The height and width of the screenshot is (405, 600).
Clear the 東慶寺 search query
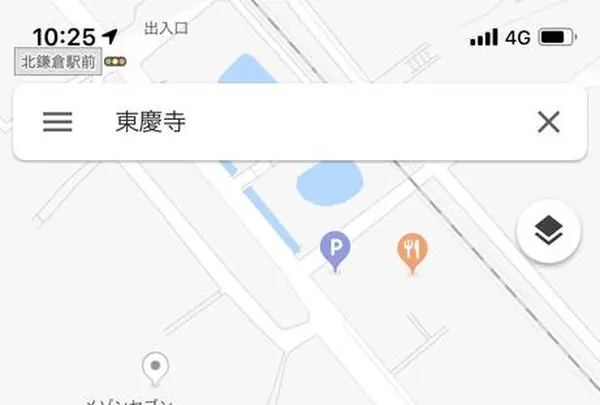tap(548, 122)
